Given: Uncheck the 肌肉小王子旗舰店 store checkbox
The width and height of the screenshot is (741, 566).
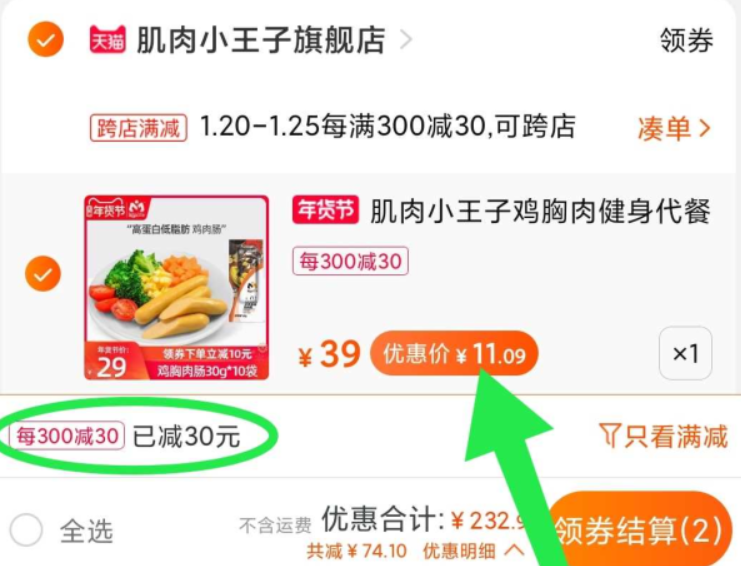Looking at the screenshot, I should pyautogui.click(x=45, y=40).
